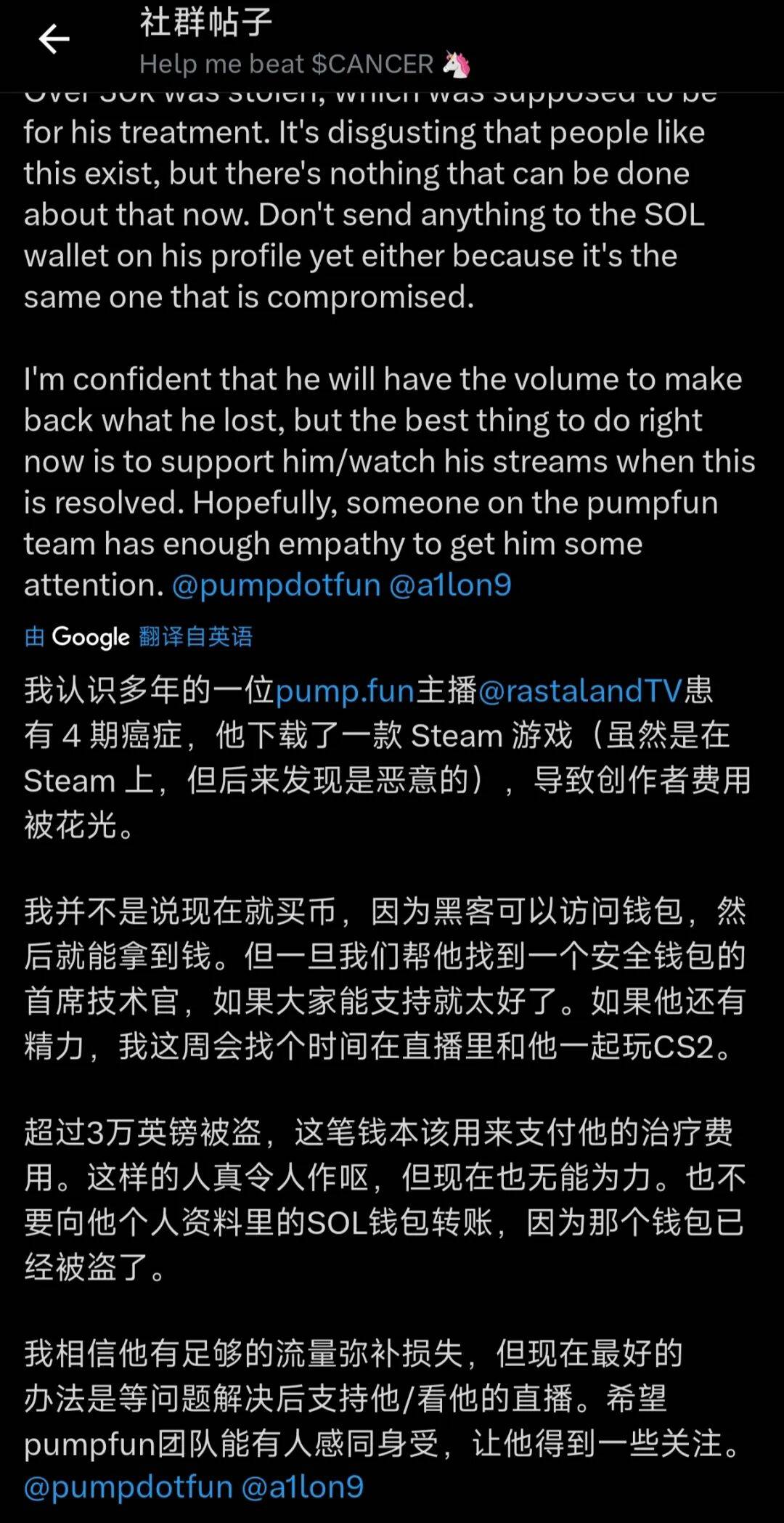784x1523 pixels.
Task: Open @a1lon9 mention in English text
Action: click(x=450, y=585)
